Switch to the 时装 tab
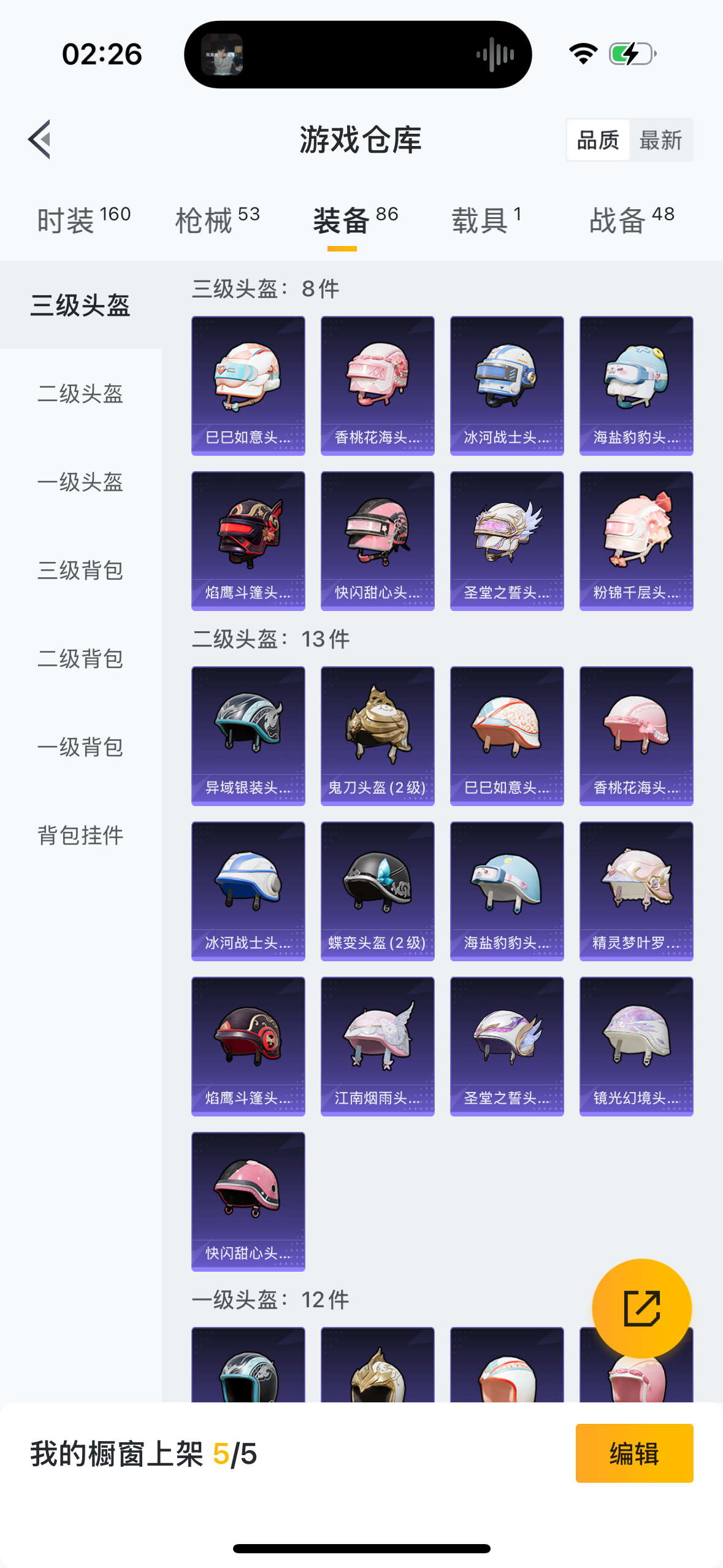Screen dimensions: 723x1568 [83, 220]
